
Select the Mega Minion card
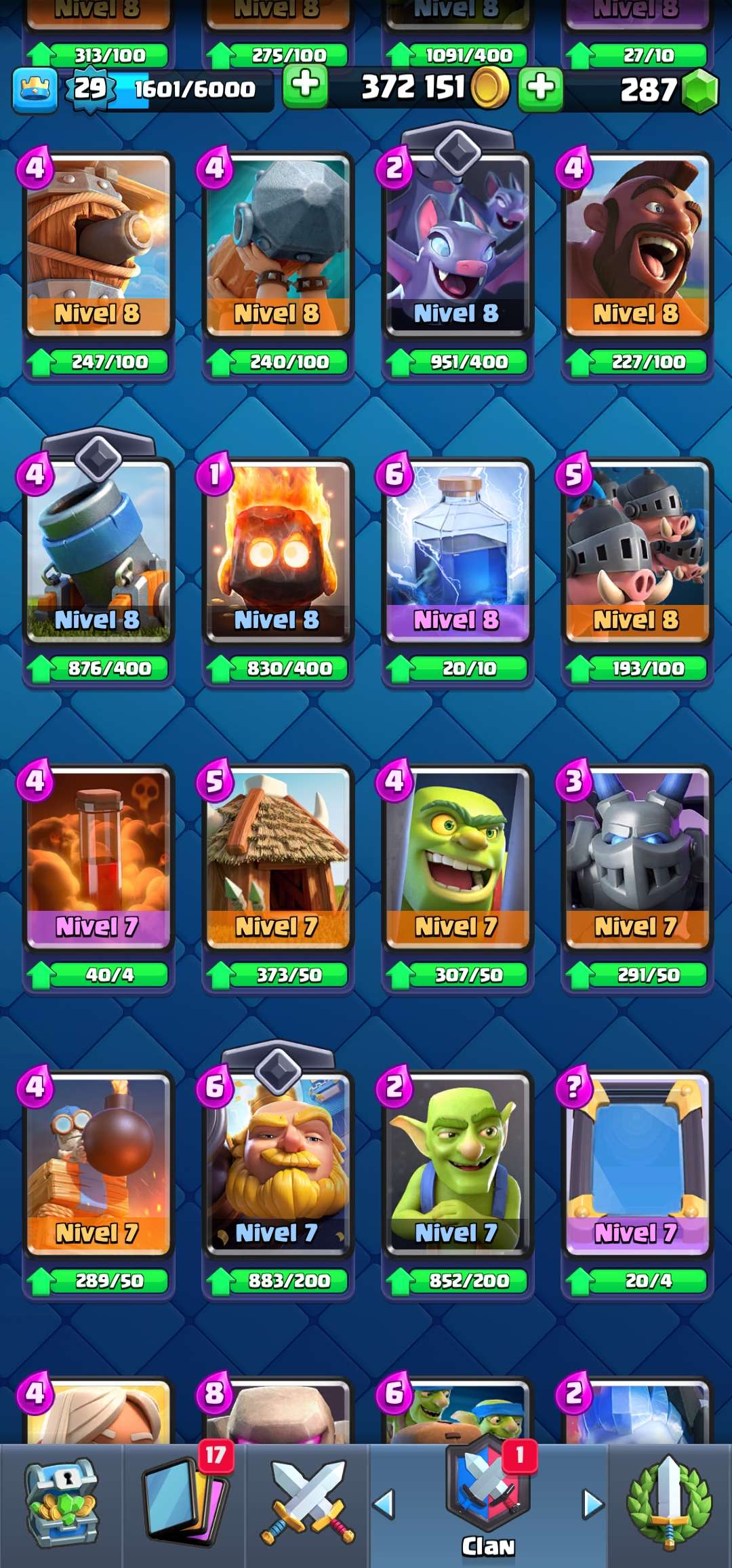pos(637,857)
